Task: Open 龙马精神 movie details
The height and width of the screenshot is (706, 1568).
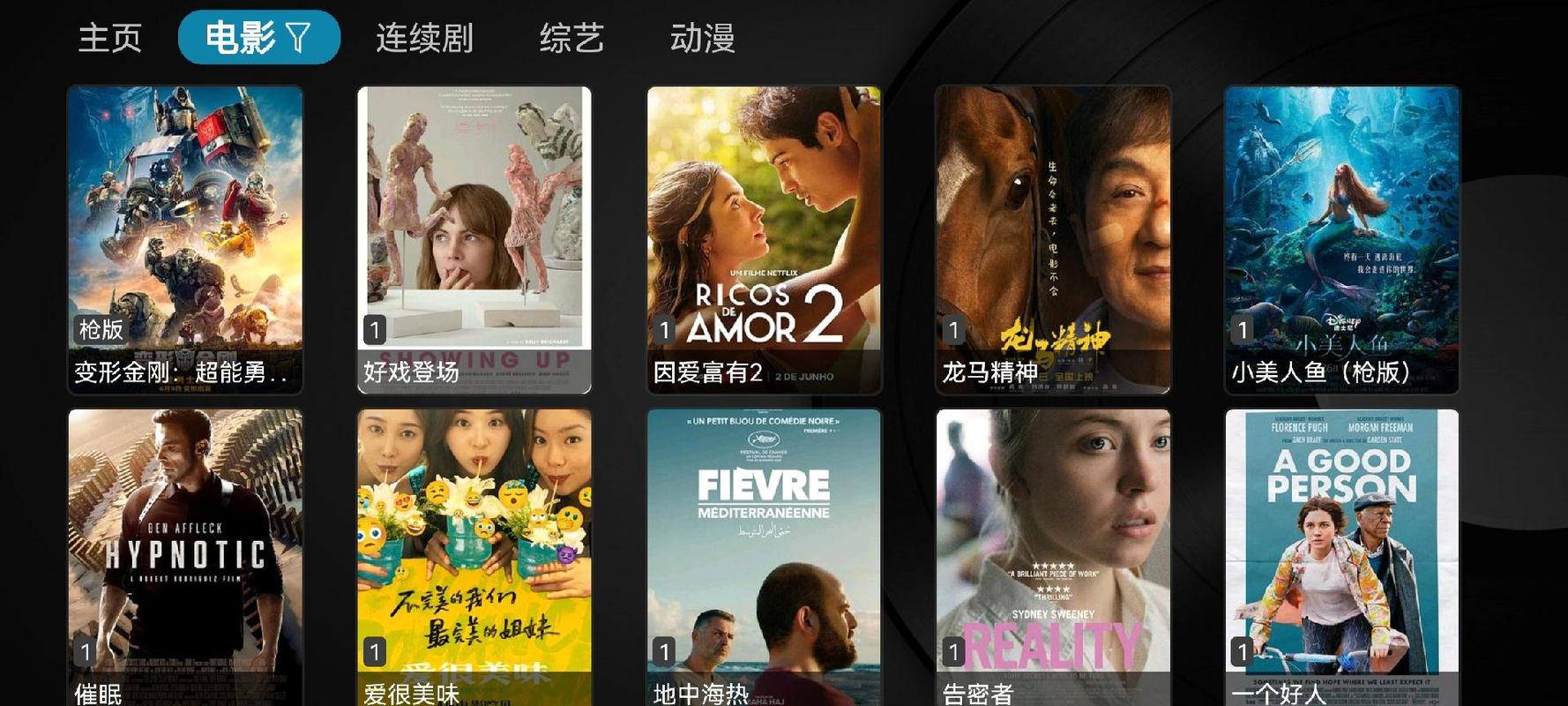Action: click(1053, 238)
